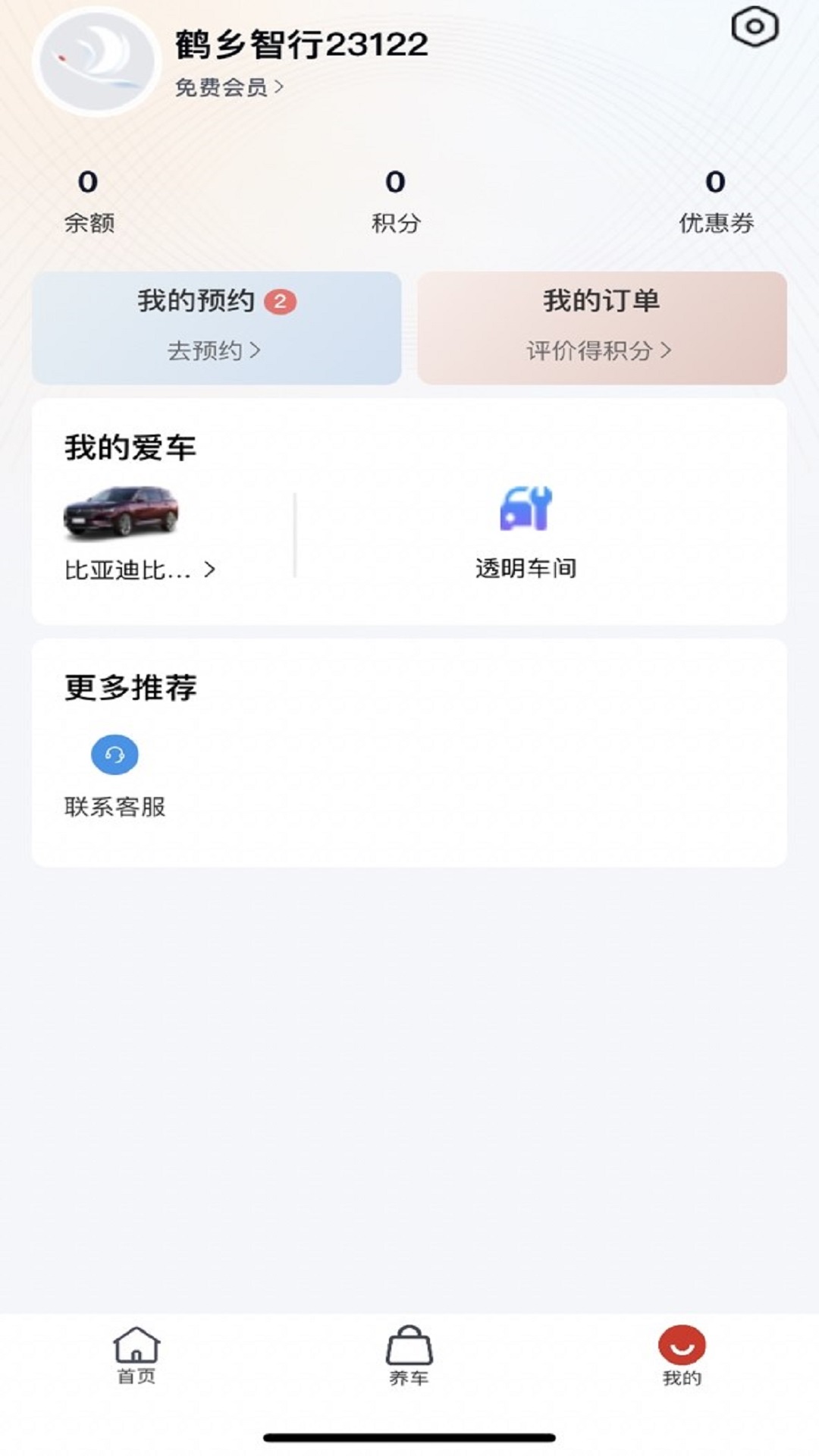The image size is (819, 1456).
Task: Tap the 联系客服 headset icon
Action: [x=114, y=755]
